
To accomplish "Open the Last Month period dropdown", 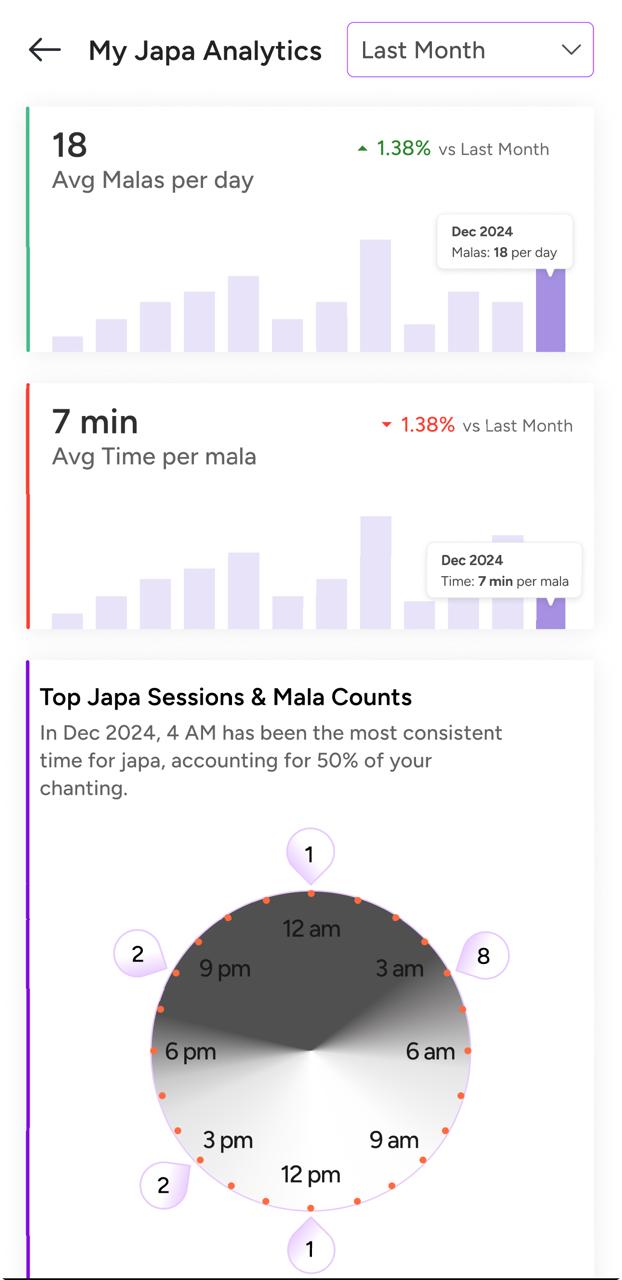I will [470, 50].
